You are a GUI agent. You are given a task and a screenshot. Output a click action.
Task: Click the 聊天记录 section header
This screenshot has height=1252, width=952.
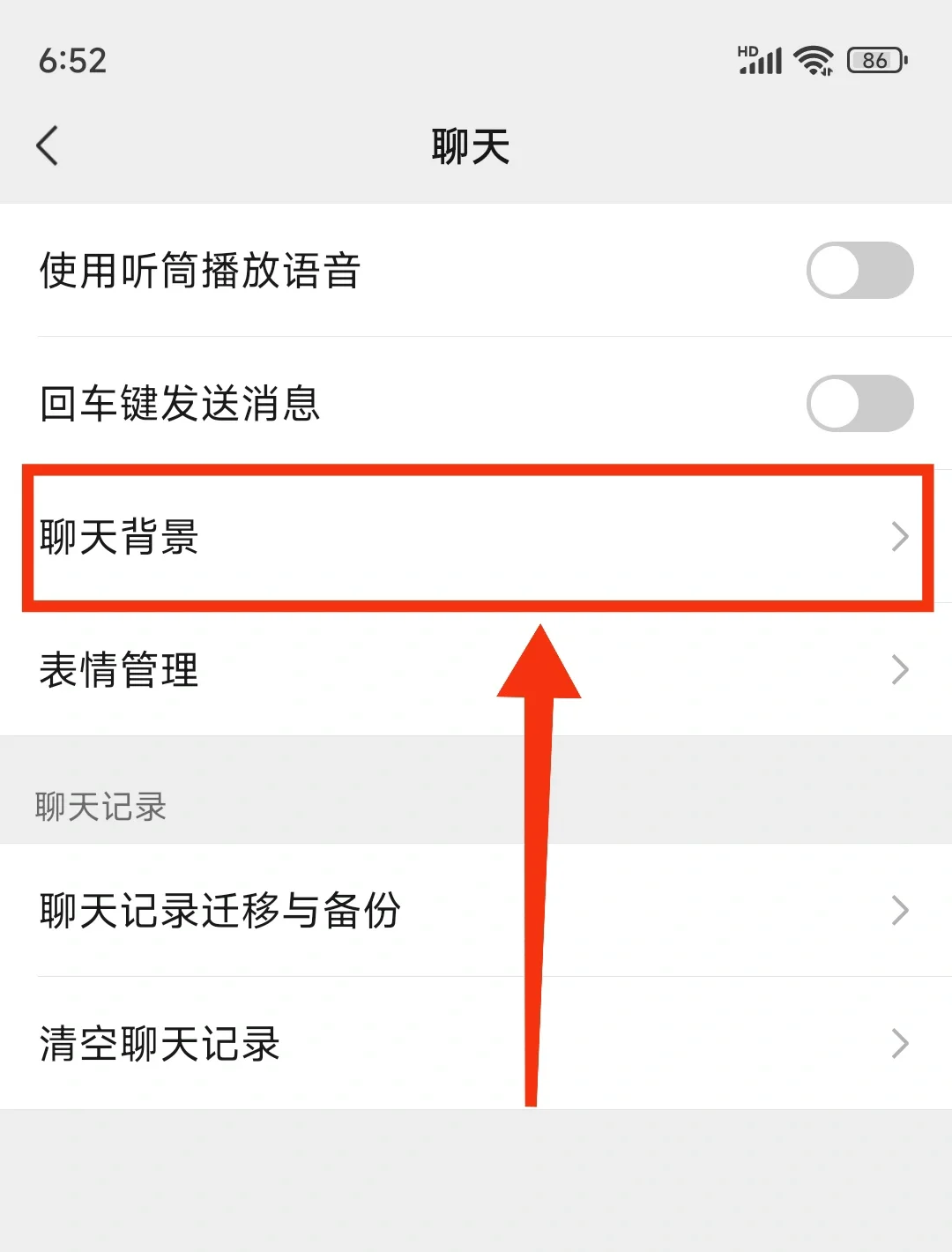(100, 805)
